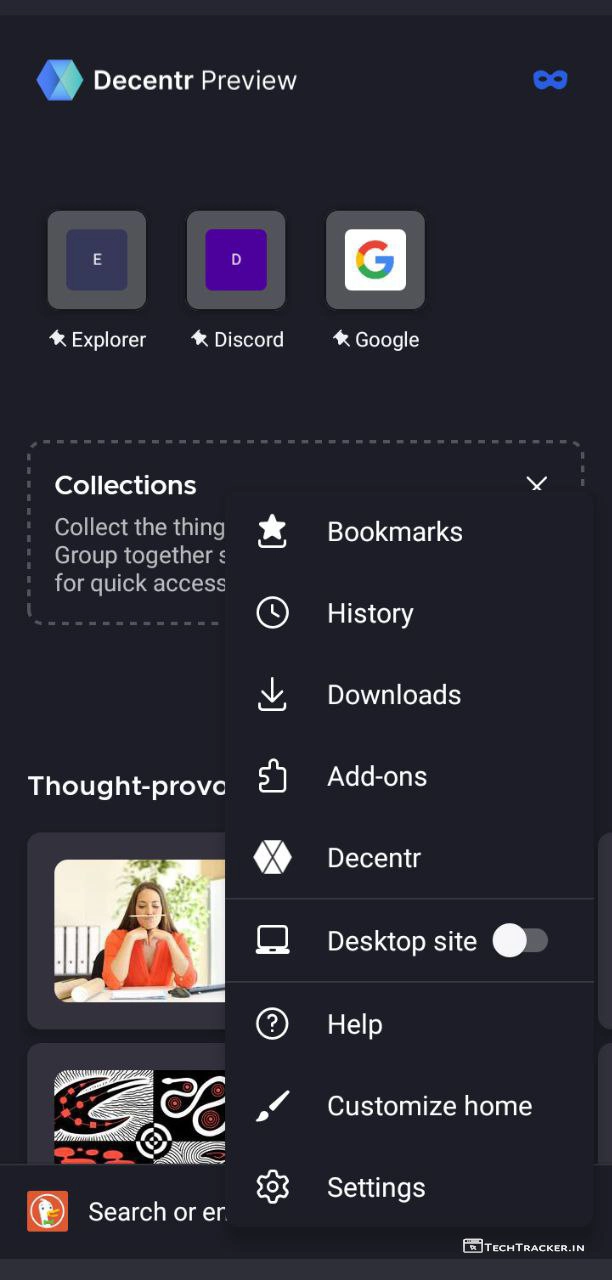The height and width of the screenshot is (1280, 612).
Task: Tap the private browsing mask icon
Action: (x=550, y=80)
